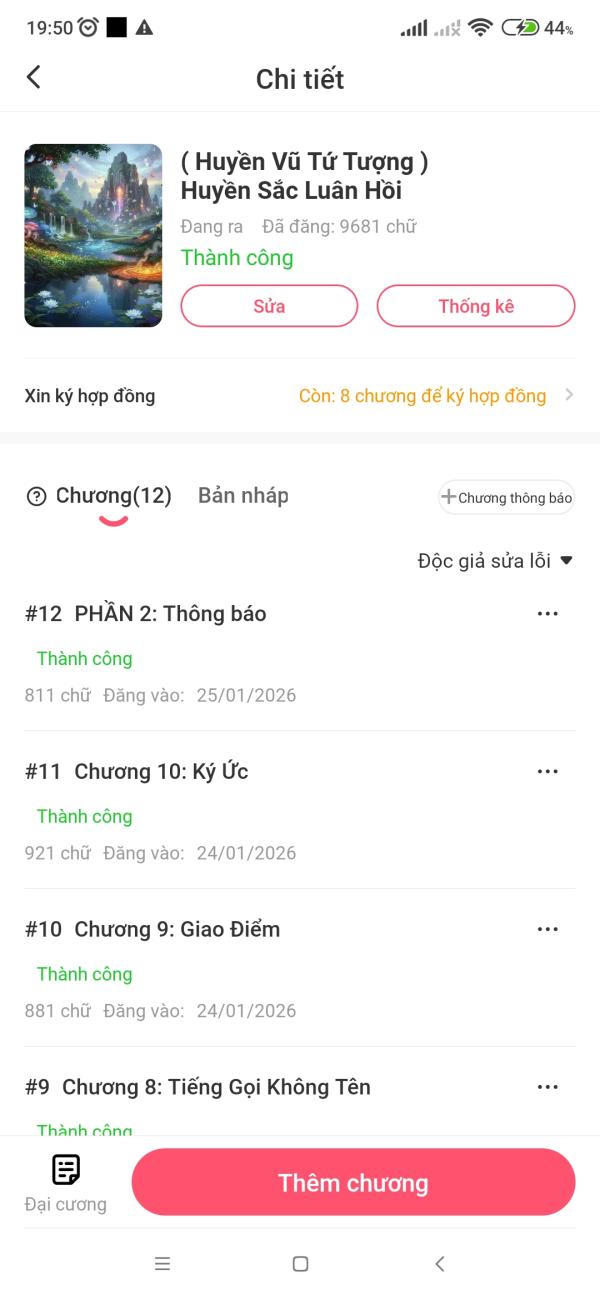The width and height of the screenshot is (600, 1300).
Task: Open options for Chương 9: Giao Điểm
Action: 547,930
